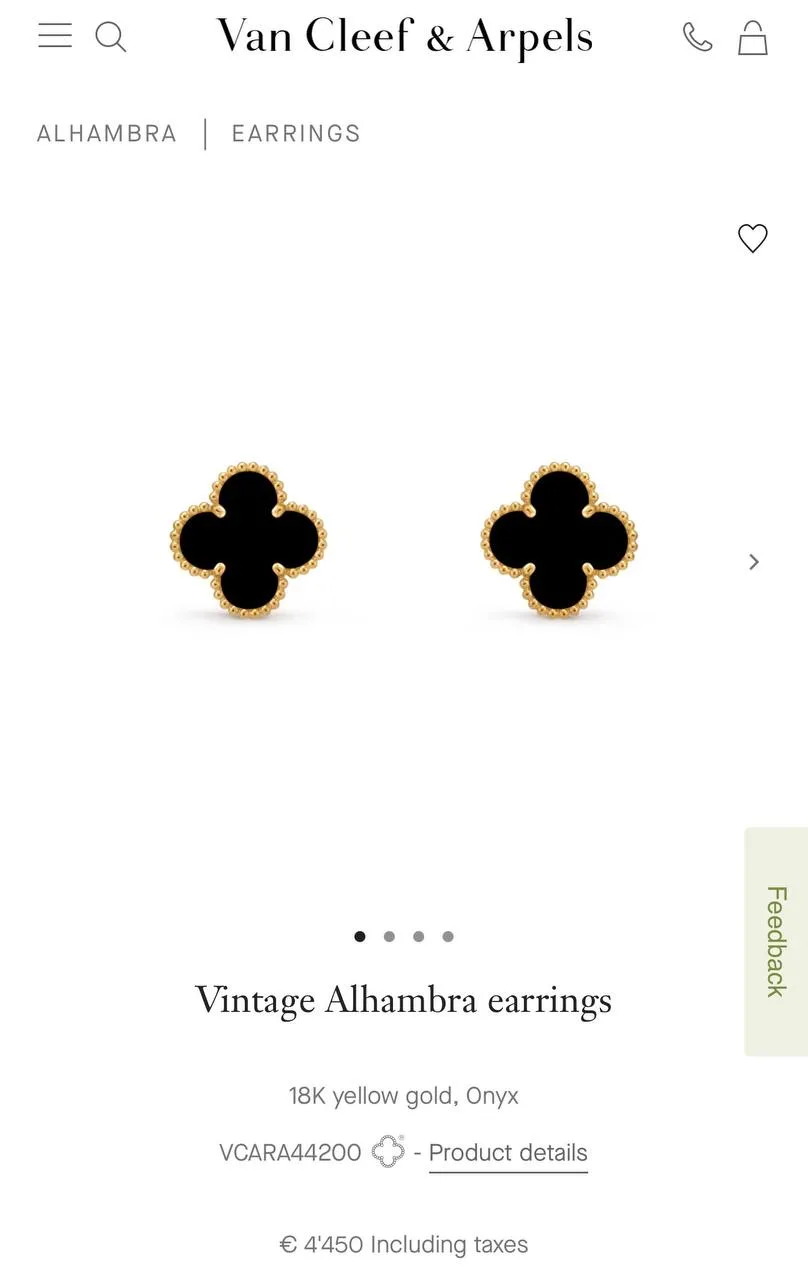The image size is (808, 1280).
Task: Open the search magnifier
Action: click(x=110, y=37)
